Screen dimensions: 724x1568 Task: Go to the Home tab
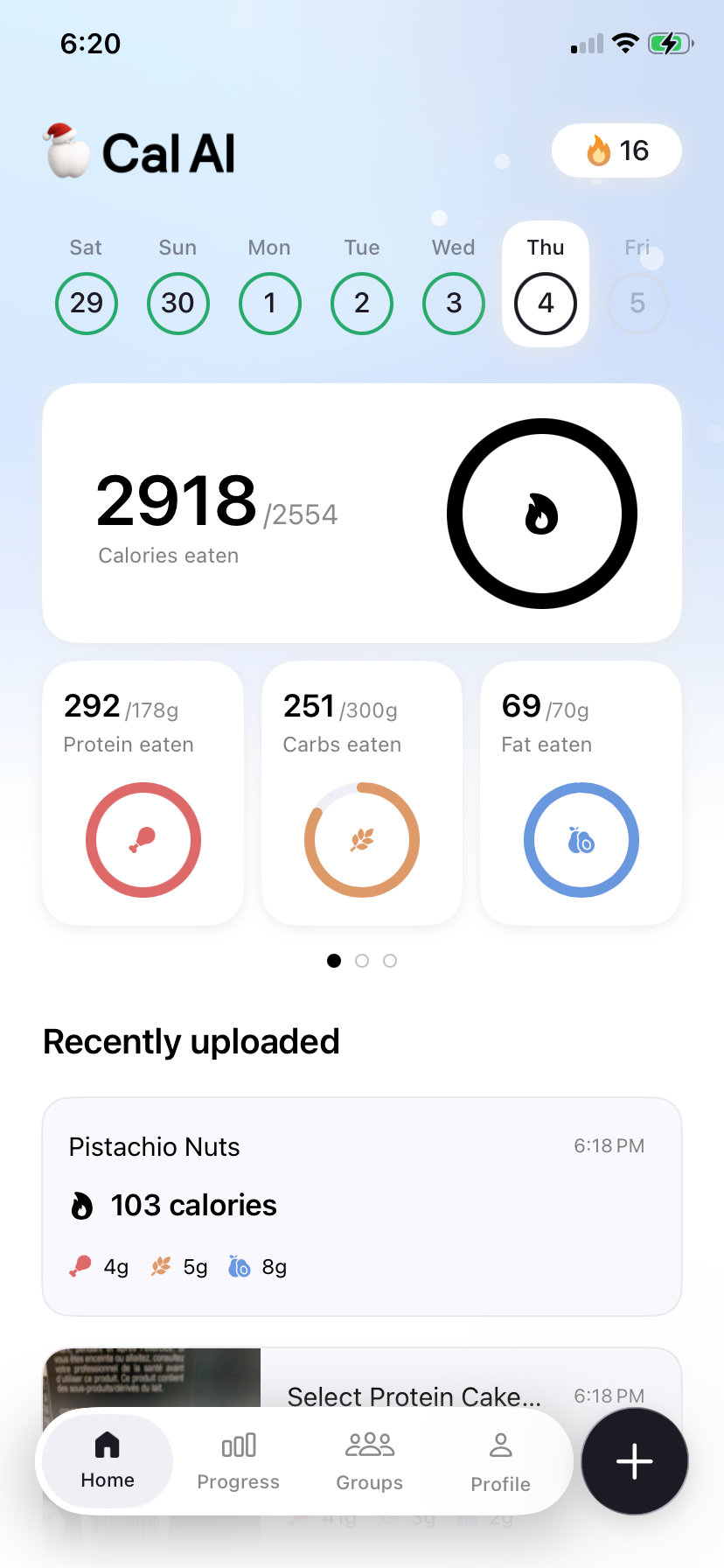click(108, 1461)
